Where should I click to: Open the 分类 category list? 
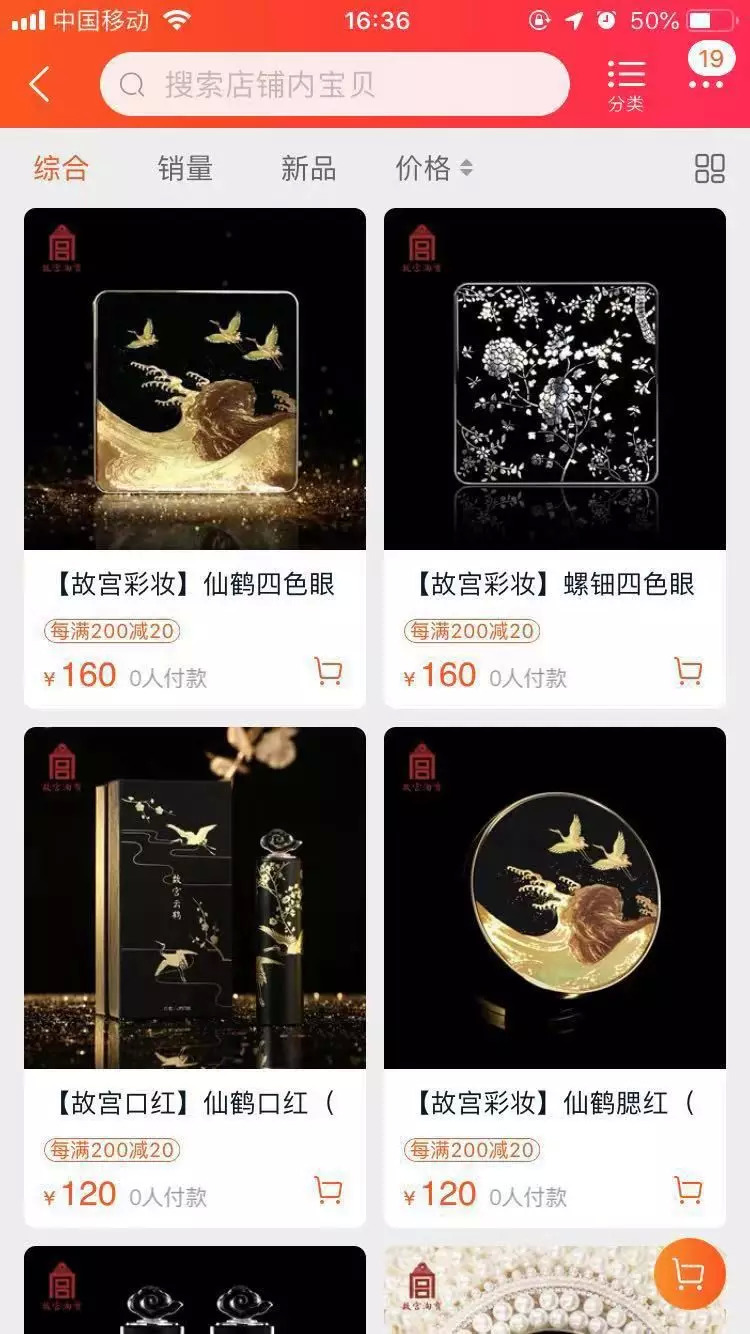point(626,85)
